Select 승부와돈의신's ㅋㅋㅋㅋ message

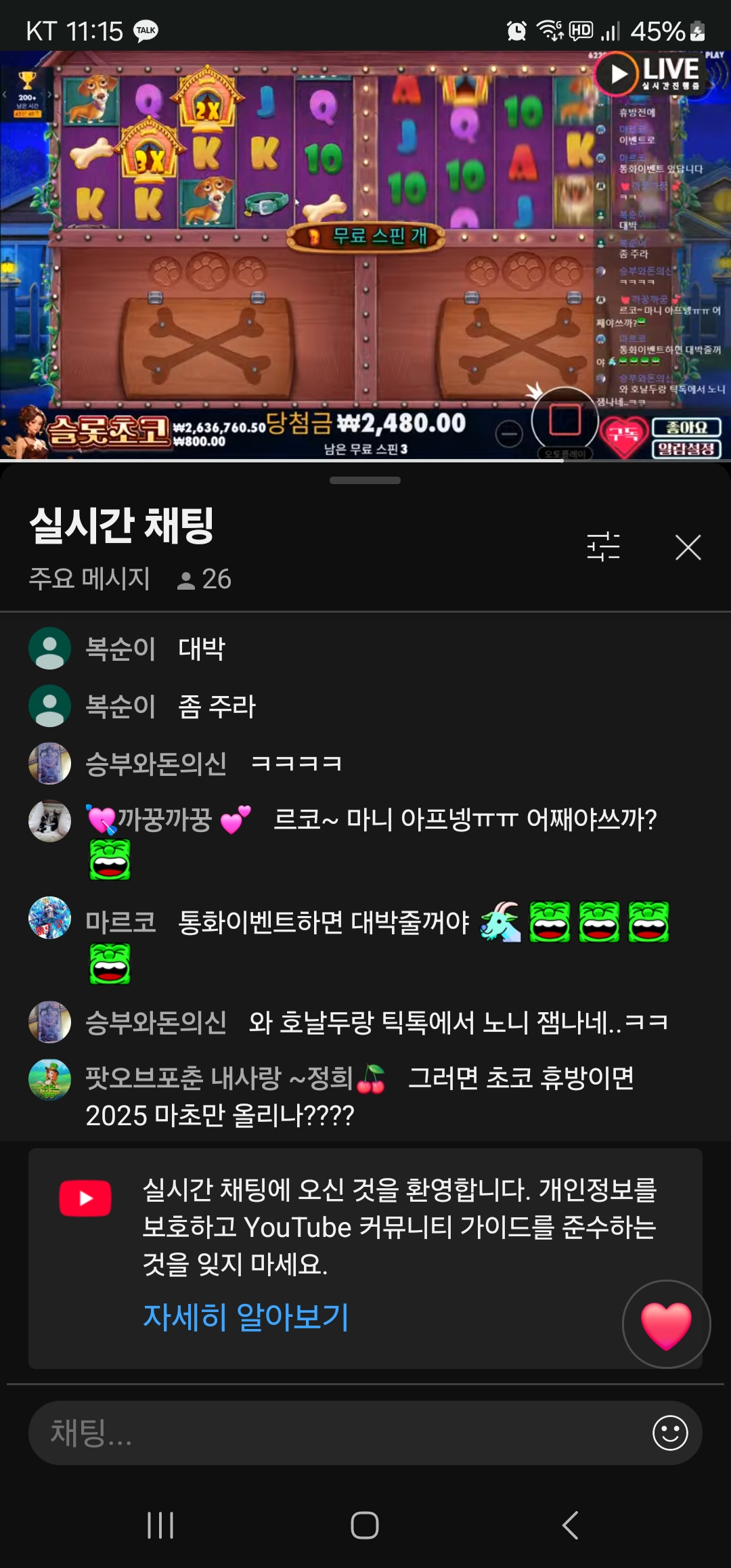296,764
